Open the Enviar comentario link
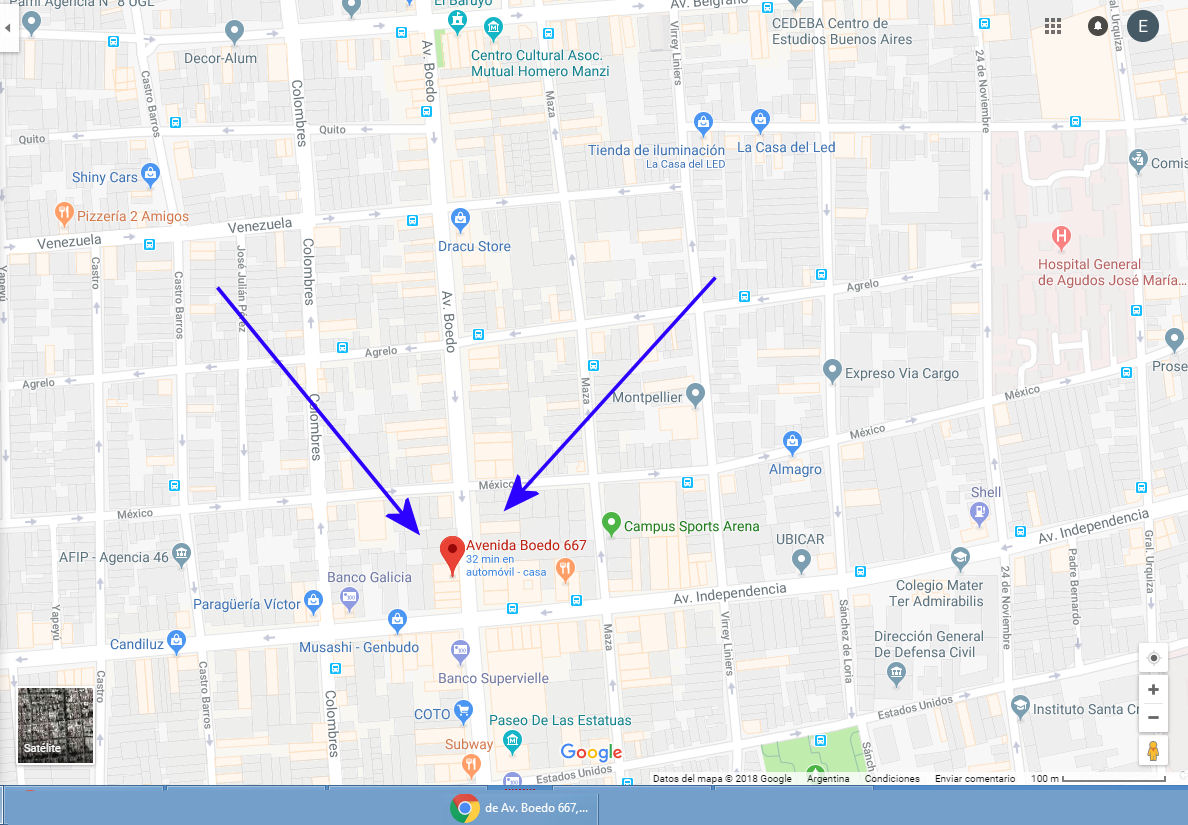The image size is (1188, 825). coord(974,779)
